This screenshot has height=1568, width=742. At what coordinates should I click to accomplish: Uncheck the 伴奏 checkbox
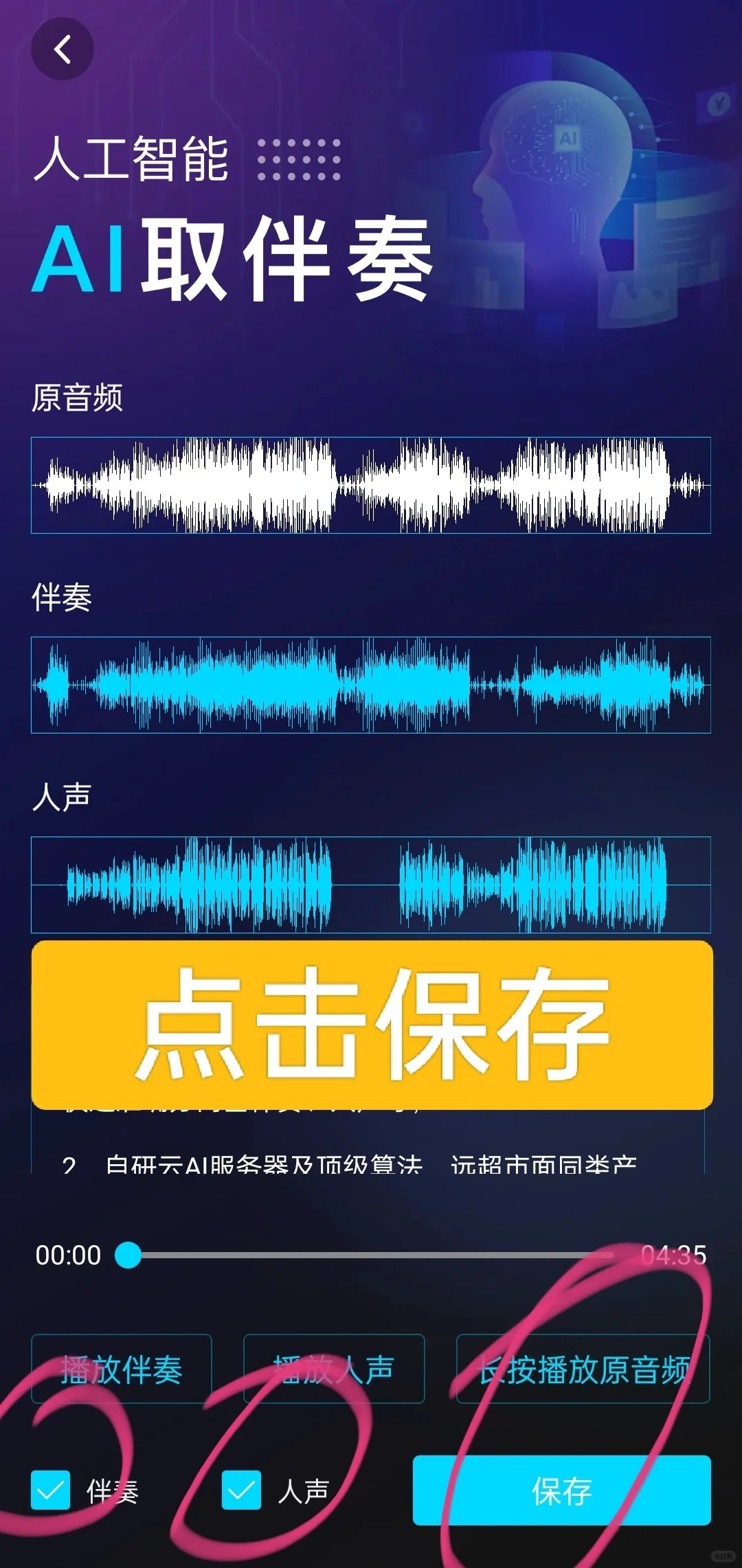[51, 1490]
